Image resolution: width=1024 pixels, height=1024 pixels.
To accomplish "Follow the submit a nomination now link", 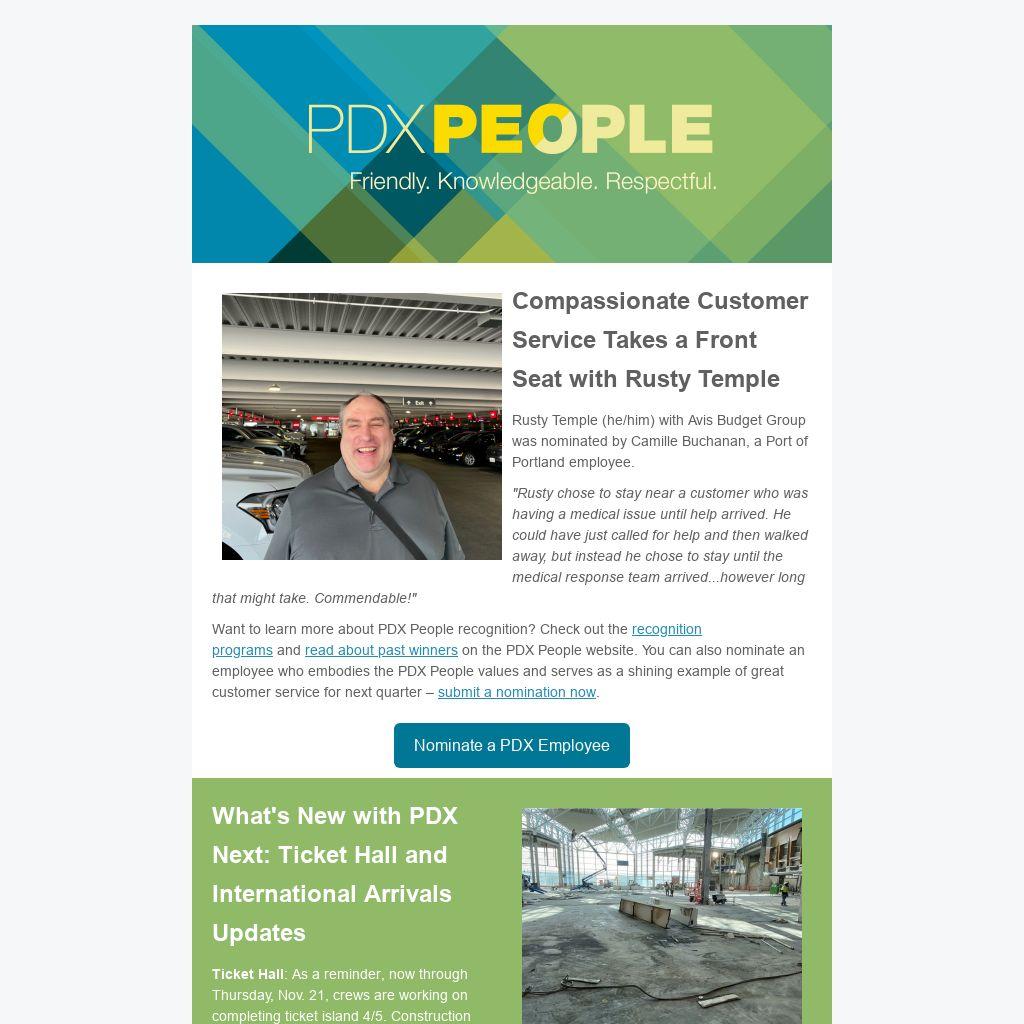I will click(x=516, y=692).
